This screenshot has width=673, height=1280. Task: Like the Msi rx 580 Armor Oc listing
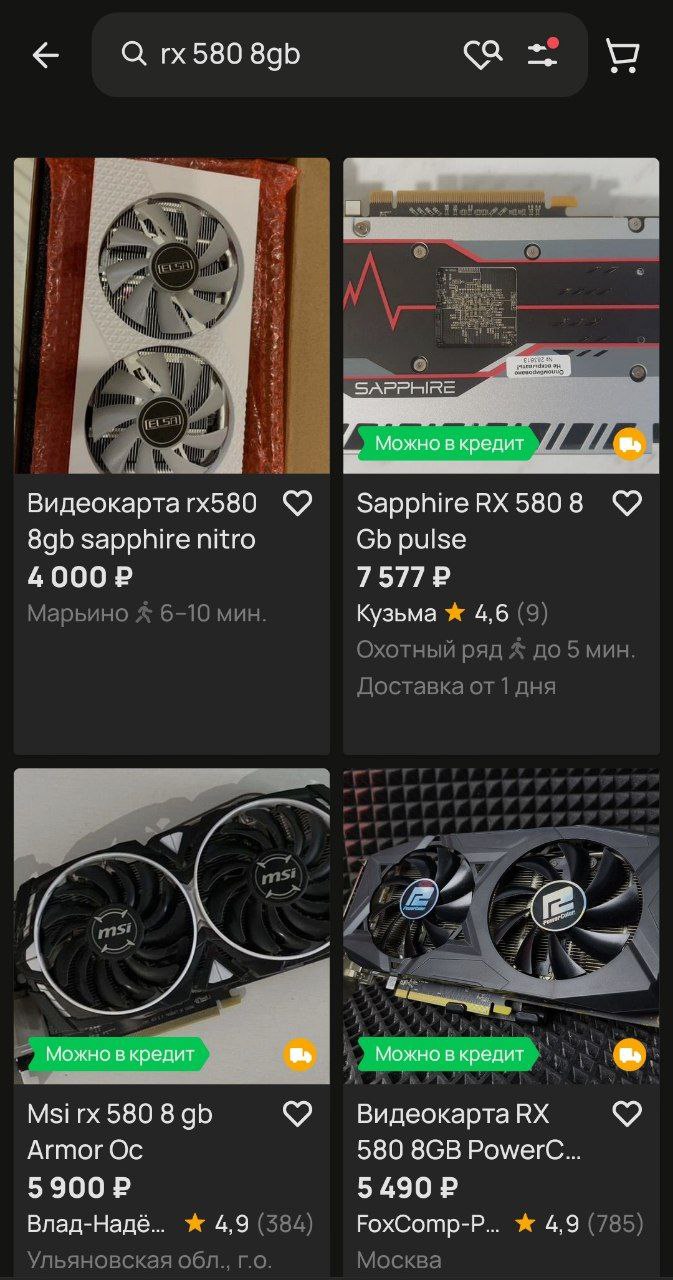pyautogui.click(x=297, y=1114)
